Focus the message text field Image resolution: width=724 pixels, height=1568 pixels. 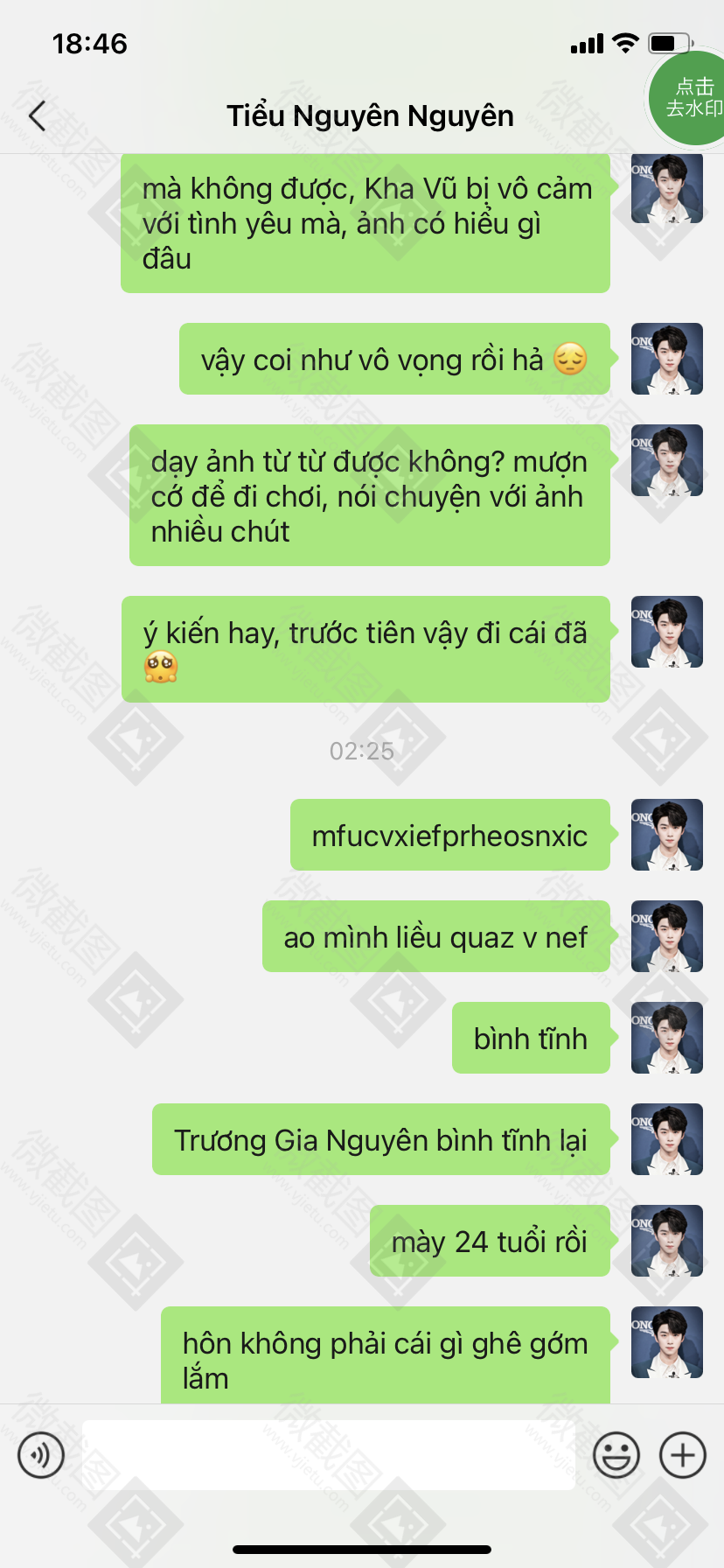click(x=329, y=1455)
